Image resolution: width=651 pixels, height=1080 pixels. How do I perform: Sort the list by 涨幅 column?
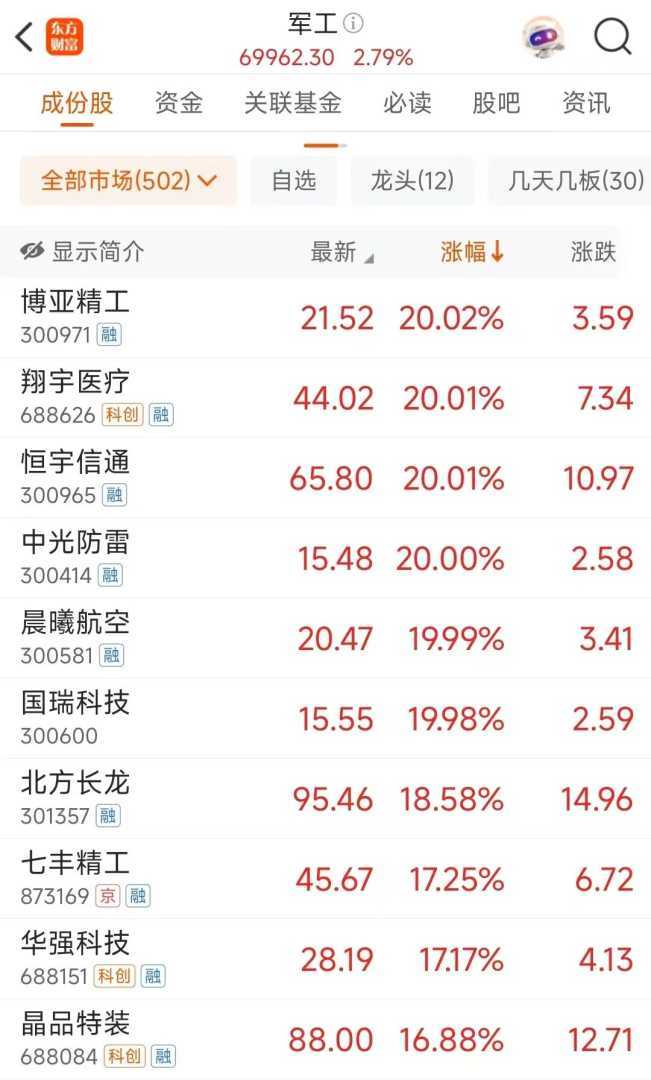coord(472,252)
